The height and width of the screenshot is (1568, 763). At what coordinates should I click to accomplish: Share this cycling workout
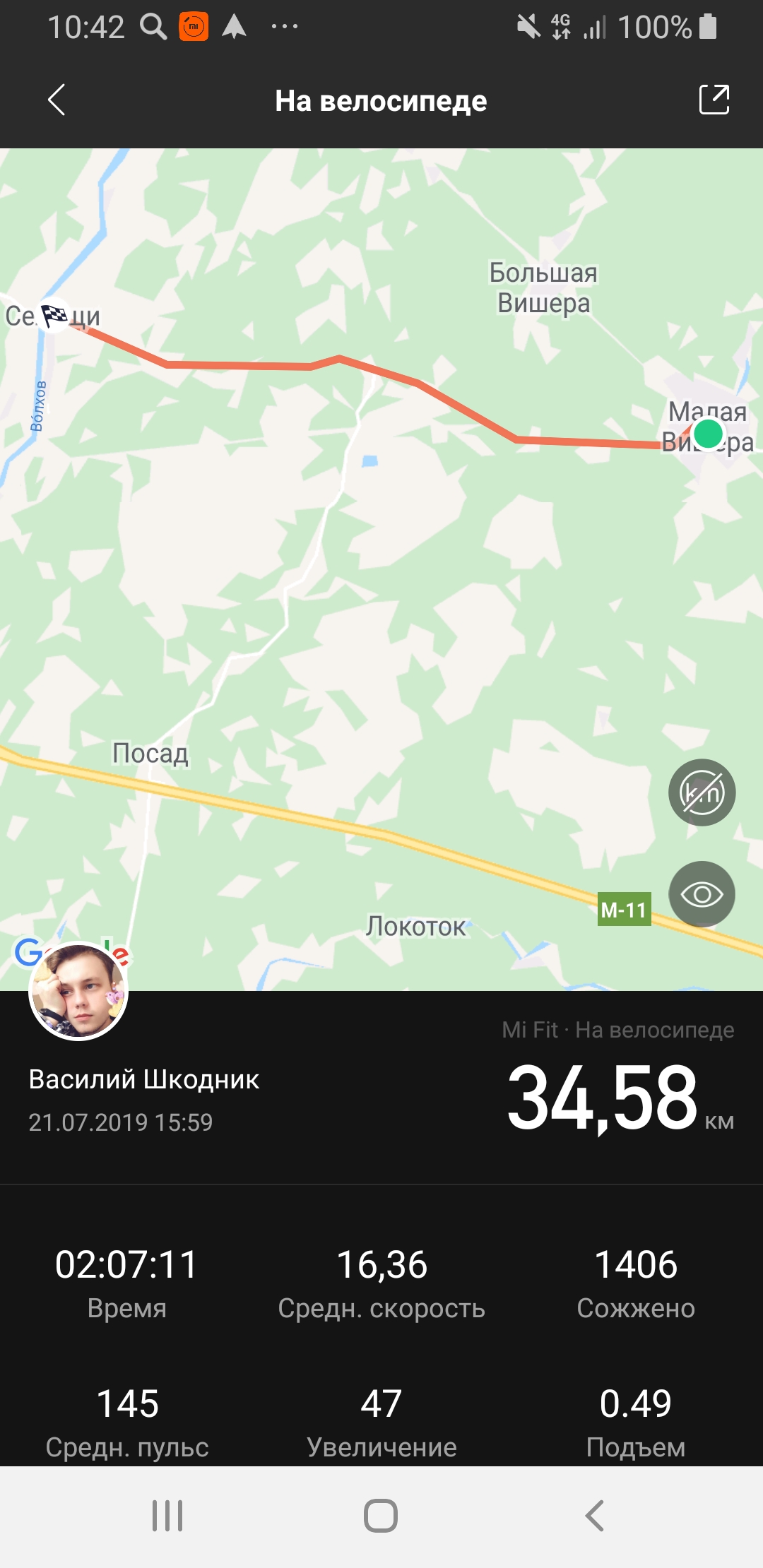pos(714,100)
